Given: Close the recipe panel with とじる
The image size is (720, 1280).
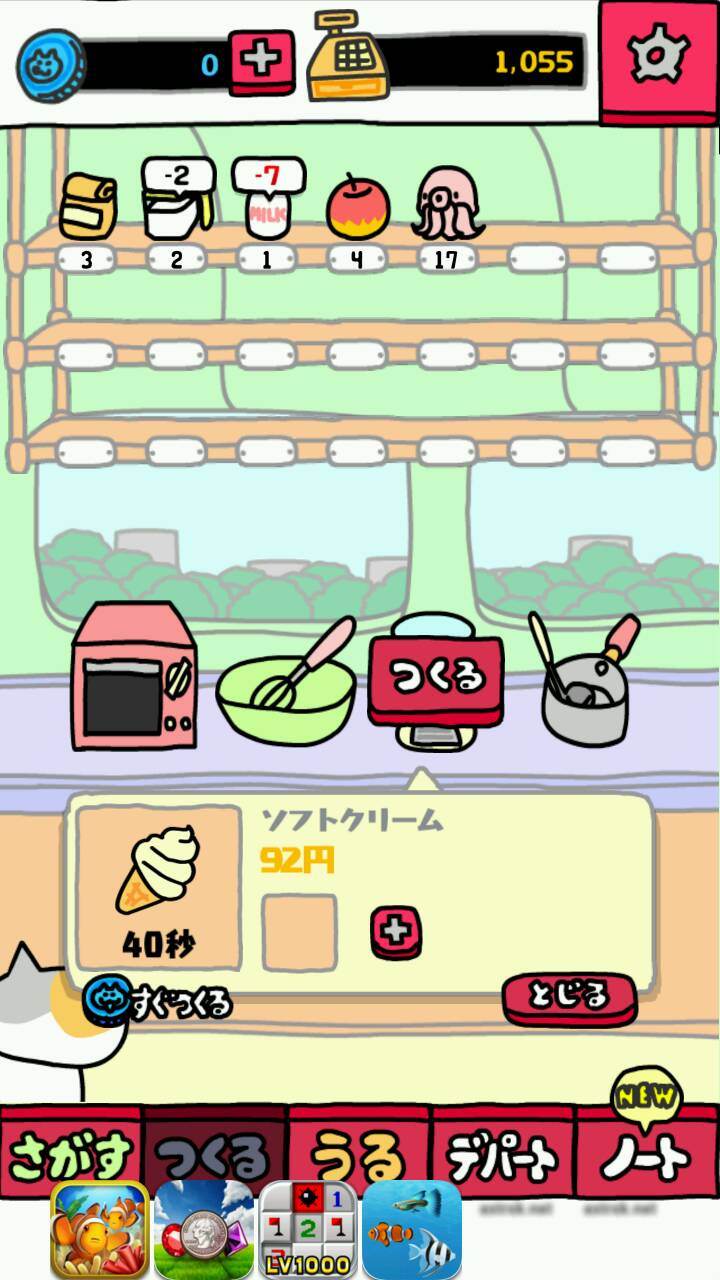Looking at the screenshot, I should pyautogui.click(x=570, y=997).
